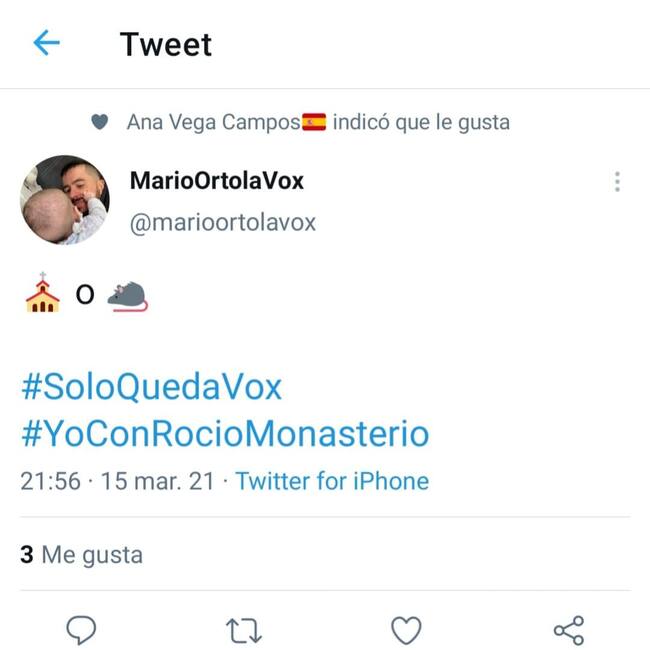Retweet this tweet

[243, 630]
